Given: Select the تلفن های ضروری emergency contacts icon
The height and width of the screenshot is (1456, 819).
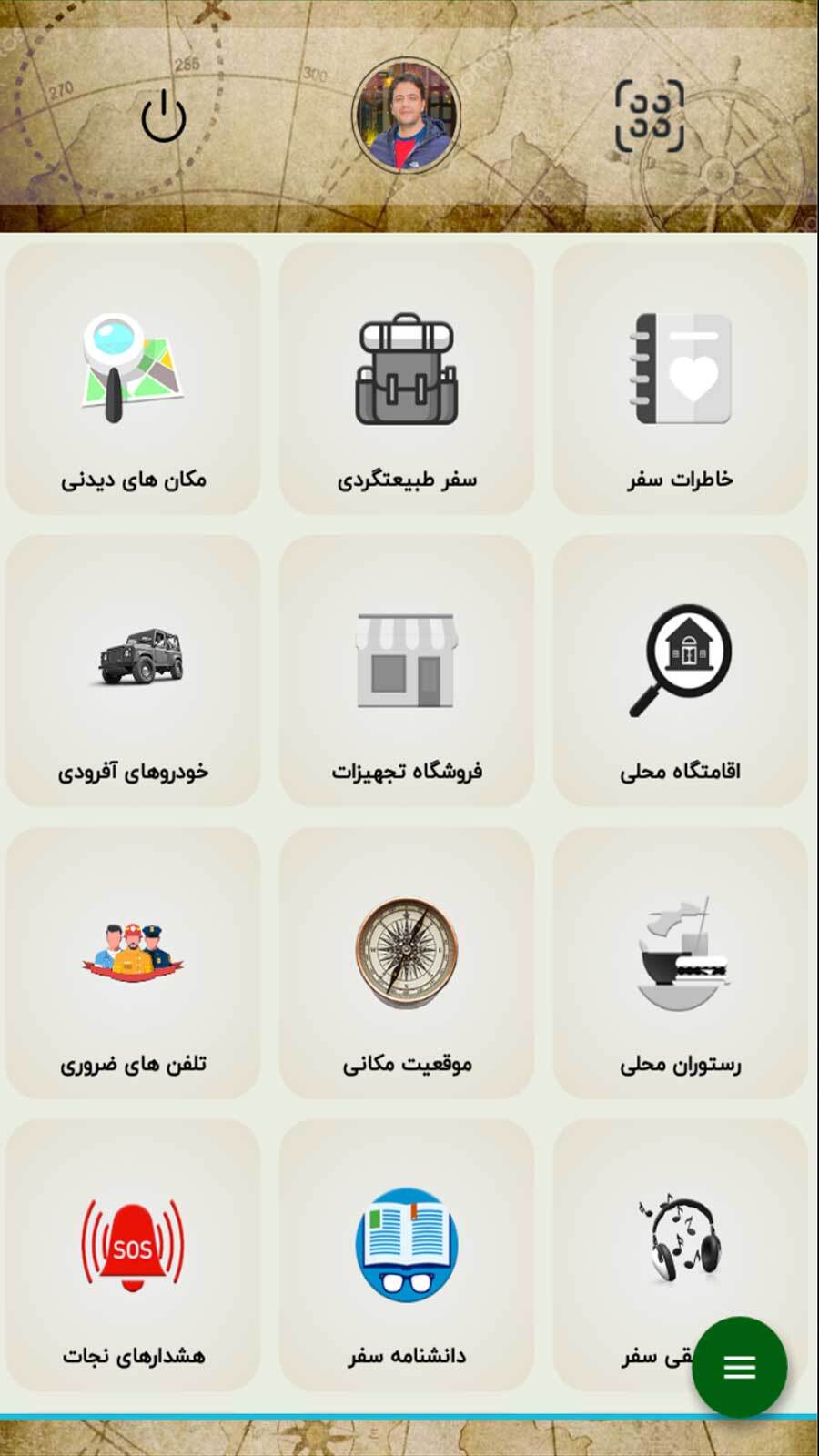Looking at the screenshot, I should point(134,954).
